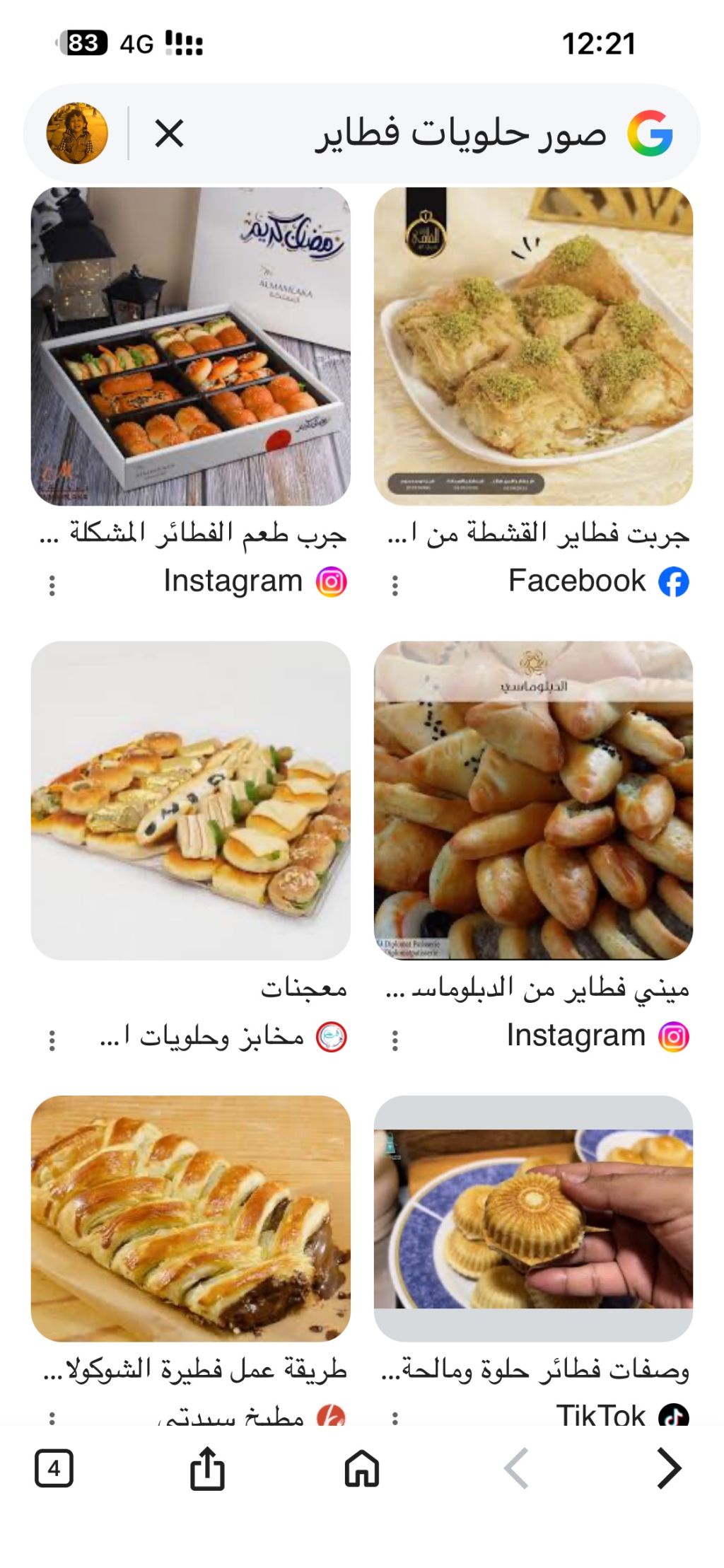The width and height of the screenshot is (724, 1568).
Task: Clear the search query with the X
Action: (x=169, y=133)
